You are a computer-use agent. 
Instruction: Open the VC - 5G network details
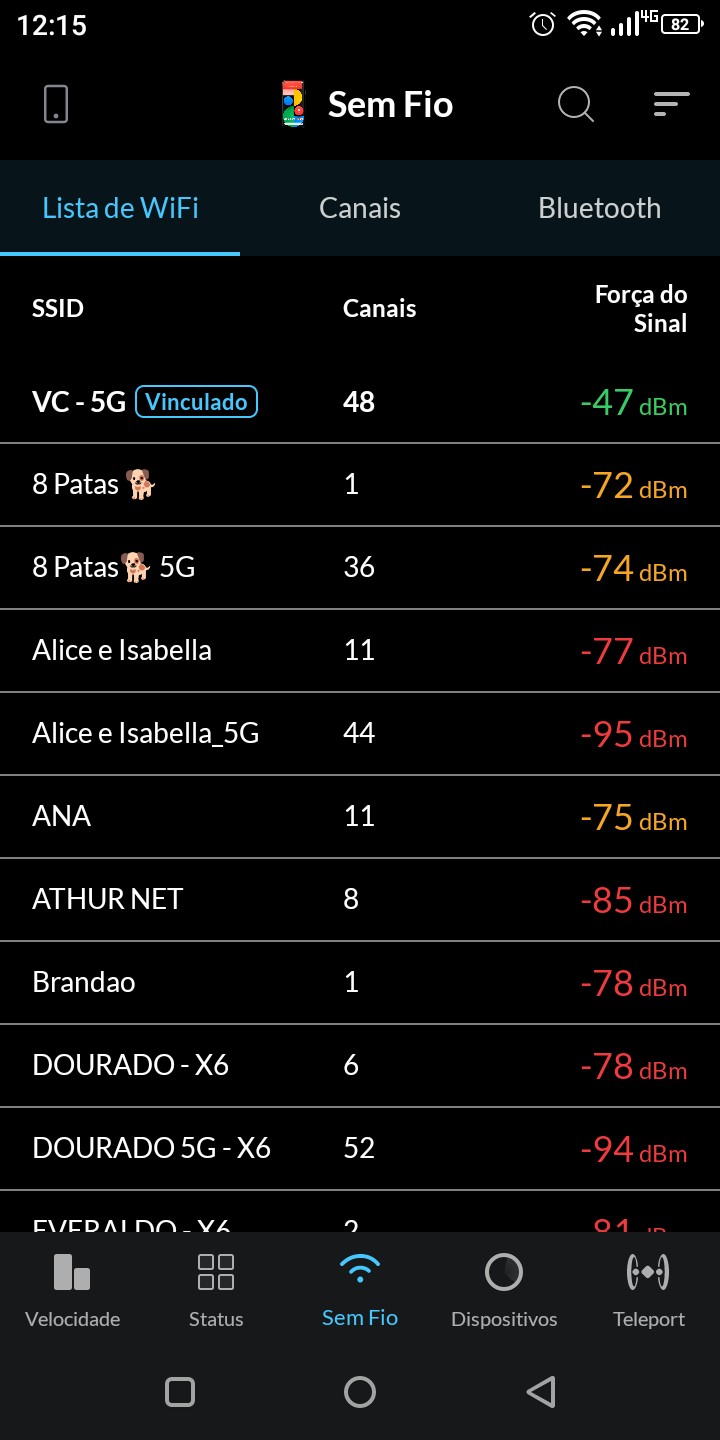360,402
